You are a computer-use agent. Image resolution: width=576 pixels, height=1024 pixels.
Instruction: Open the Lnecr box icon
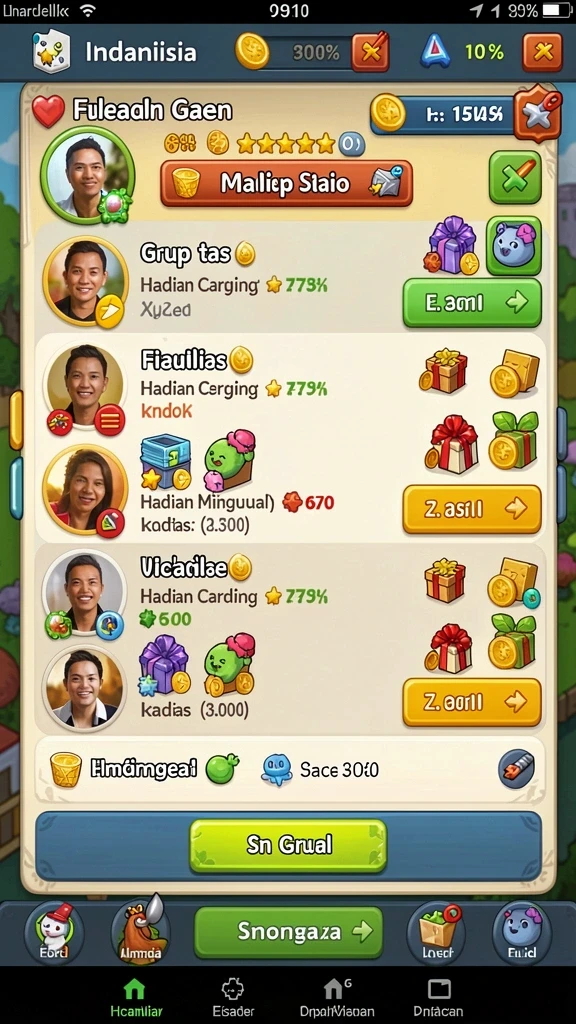(x=436, y=932)
